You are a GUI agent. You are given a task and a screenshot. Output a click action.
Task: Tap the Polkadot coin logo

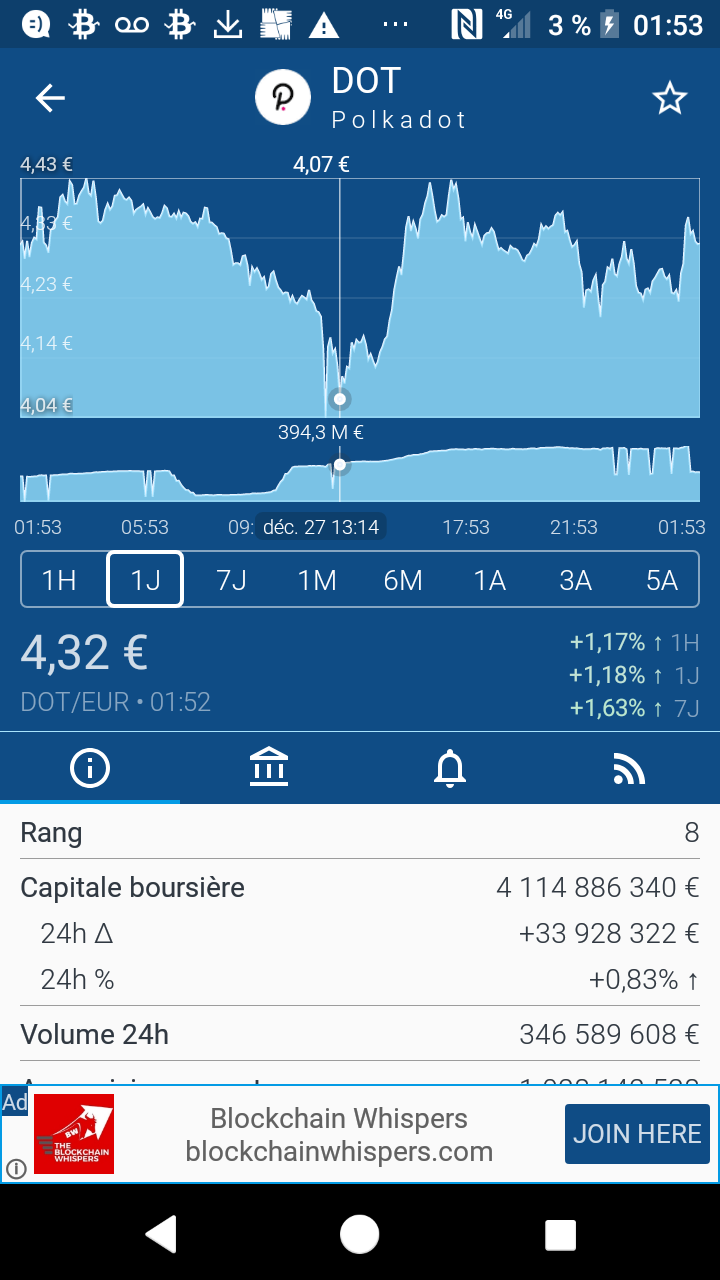pyautogui.click(x=283, y=97)
